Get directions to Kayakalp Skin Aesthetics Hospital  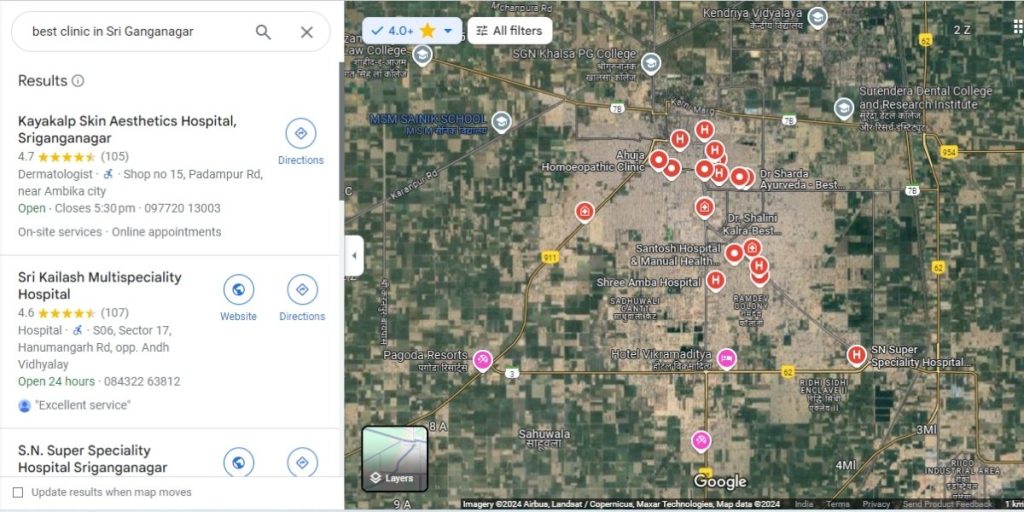[301, 141]
